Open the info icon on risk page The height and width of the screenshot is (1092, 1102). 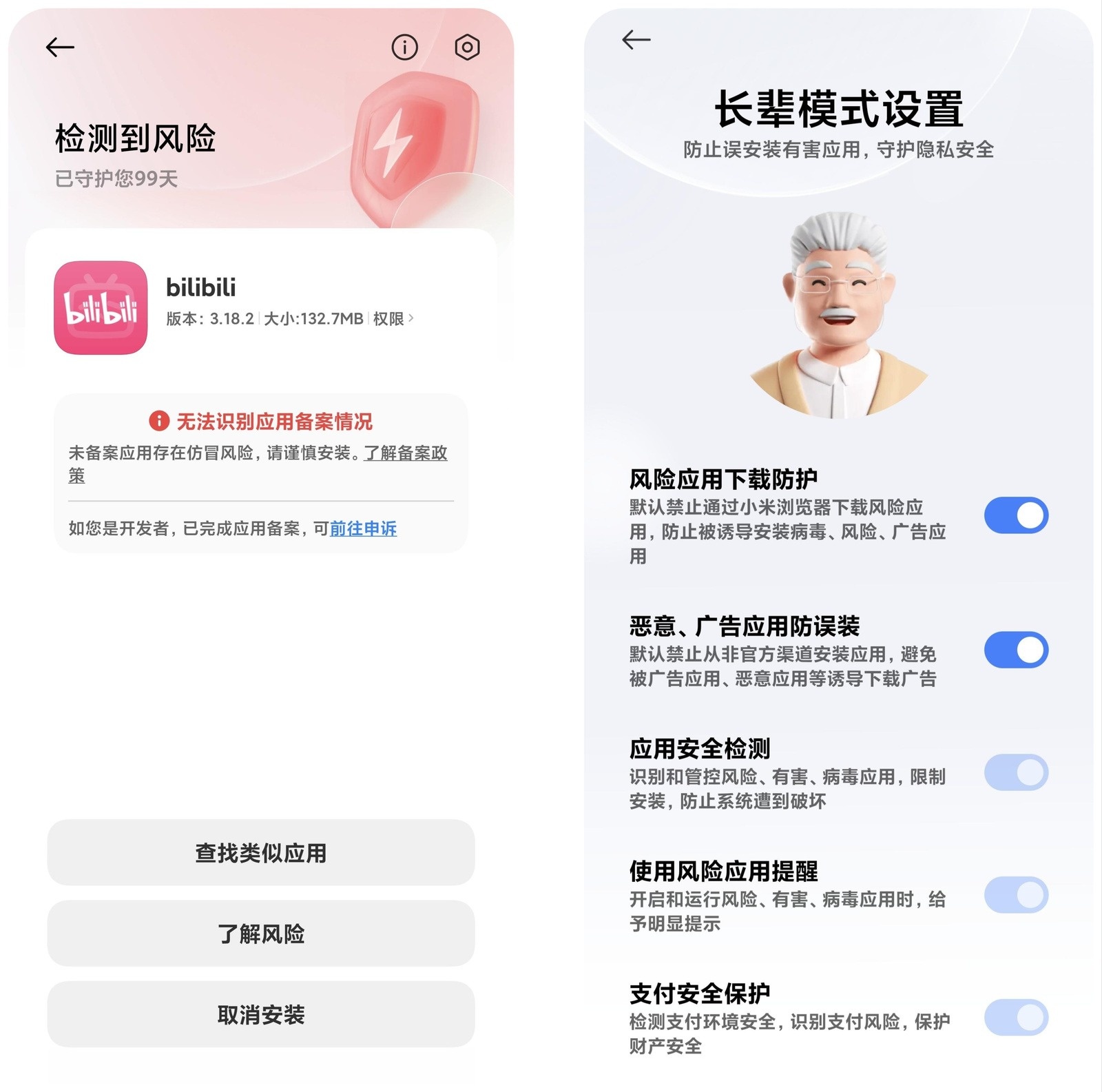tap(404, 47)
